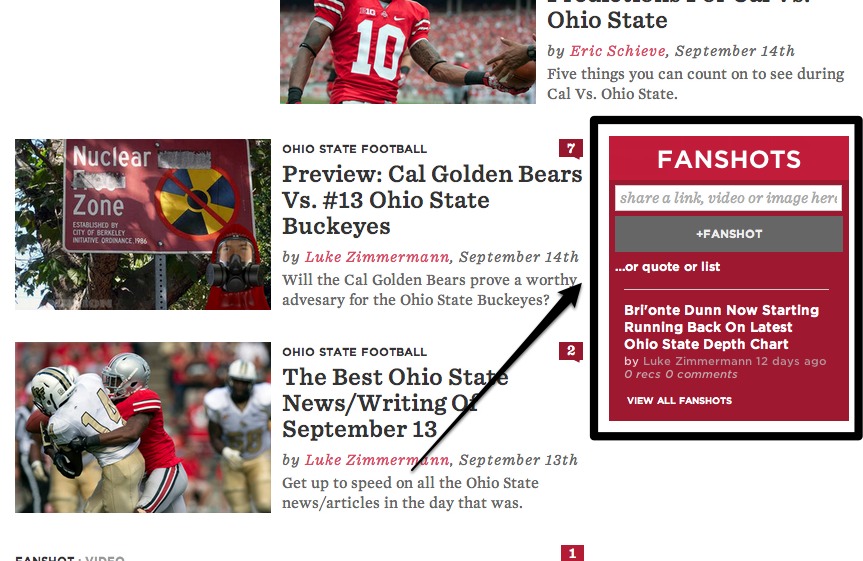Open Luke Zimmermann's link under the Preview article
863x561 pixels.
point(377,257)
